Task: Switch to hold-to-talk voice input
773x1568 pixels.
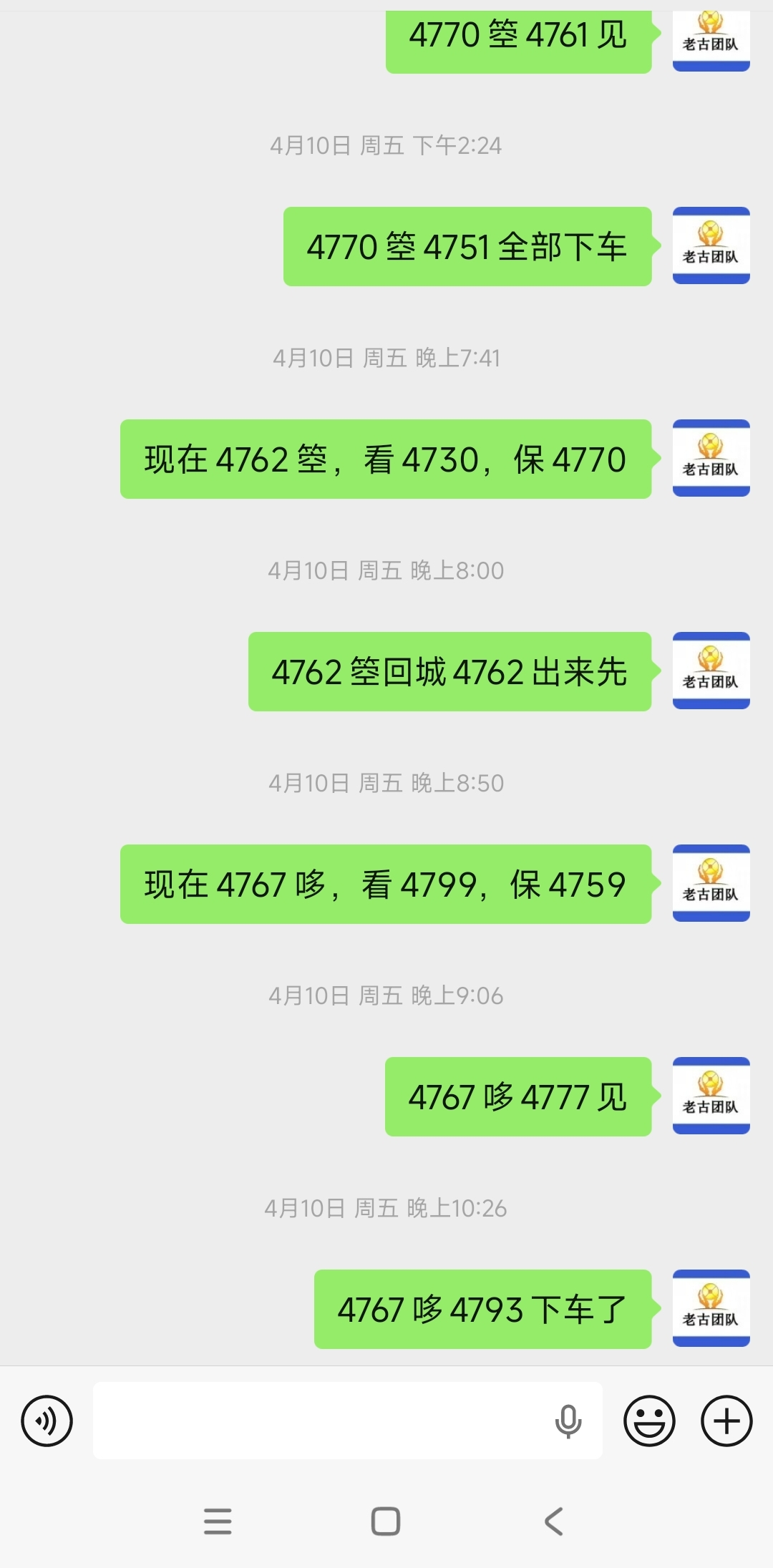Action: [x=47, y=1421]
